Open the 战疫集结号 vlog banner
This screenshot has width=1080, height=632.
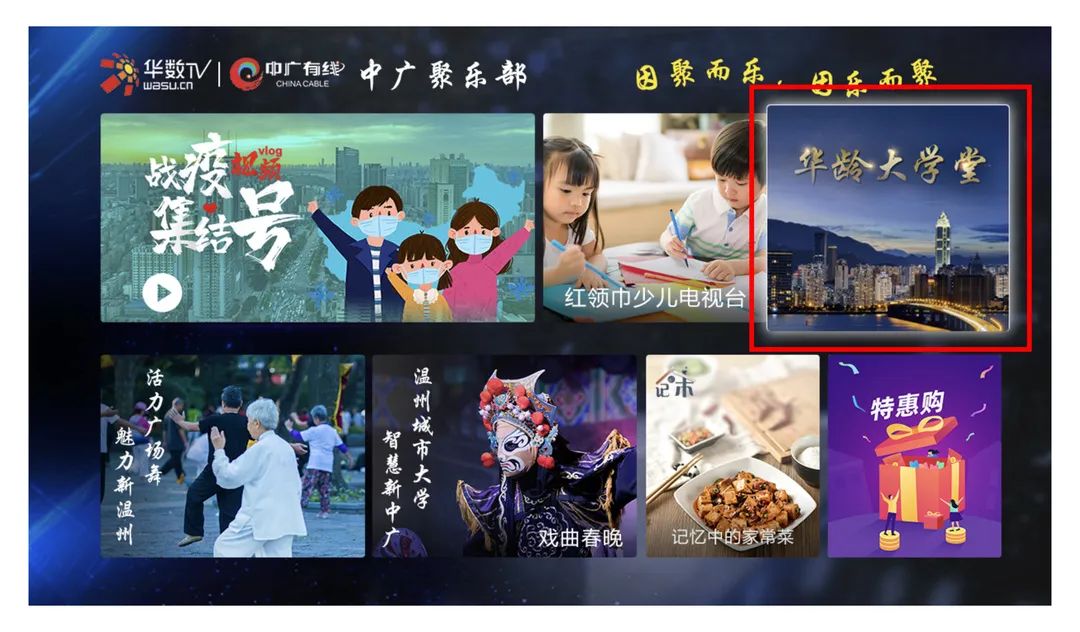point(318,218)
